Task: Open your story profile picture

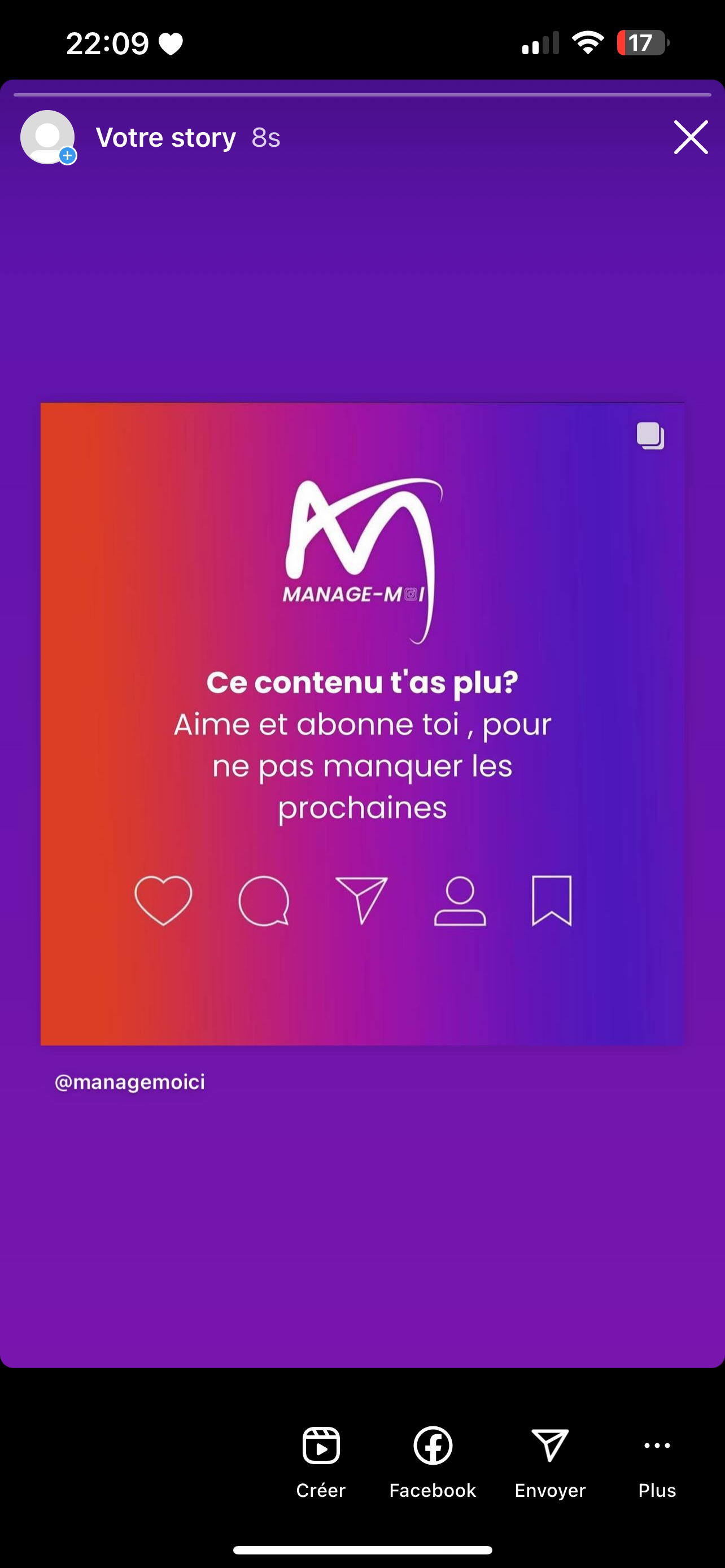Action: (x=48, y=137)
